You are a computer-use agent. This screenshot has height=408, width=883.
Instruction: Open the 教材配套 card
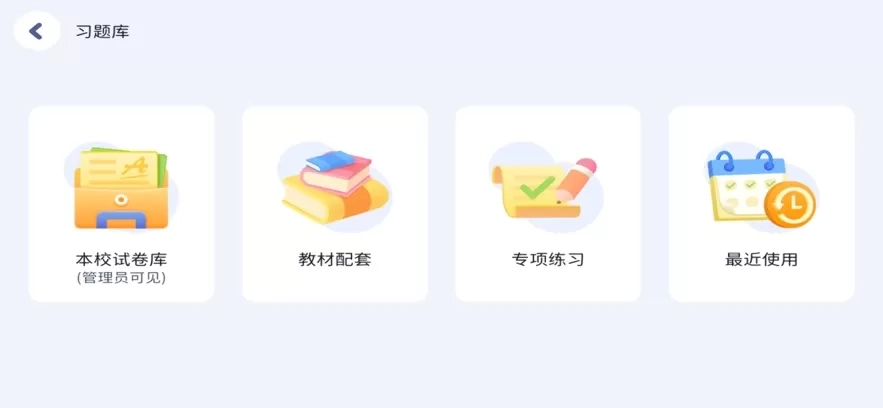click(x=335, y=204)
